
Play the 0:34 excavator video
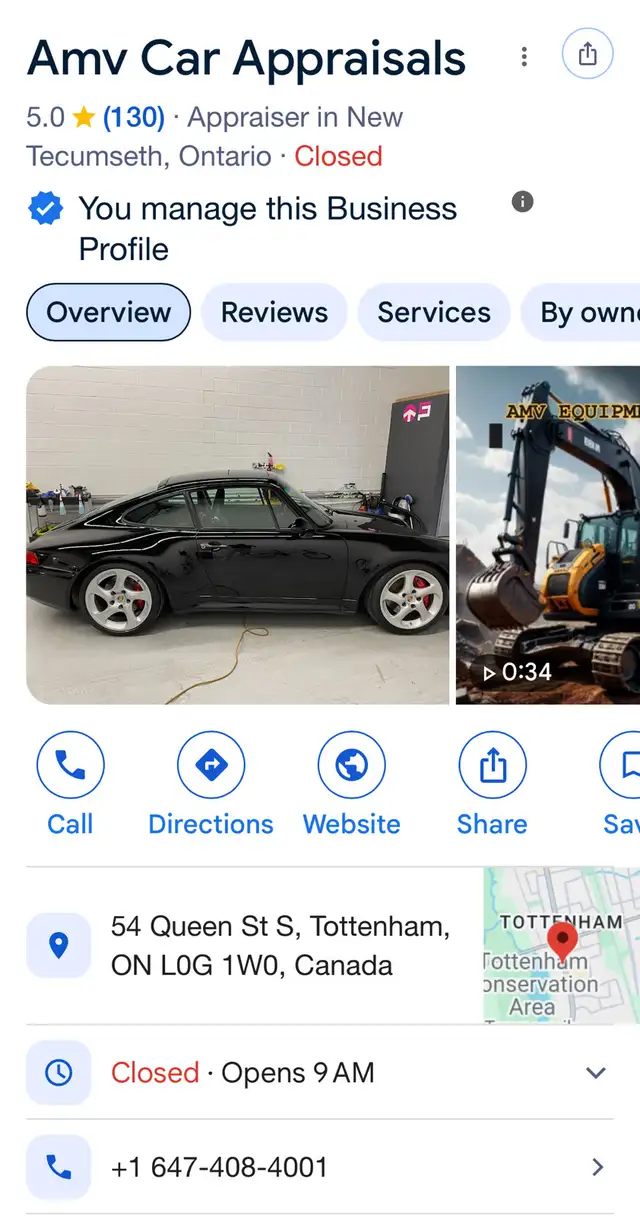click(x=548, y=535)
